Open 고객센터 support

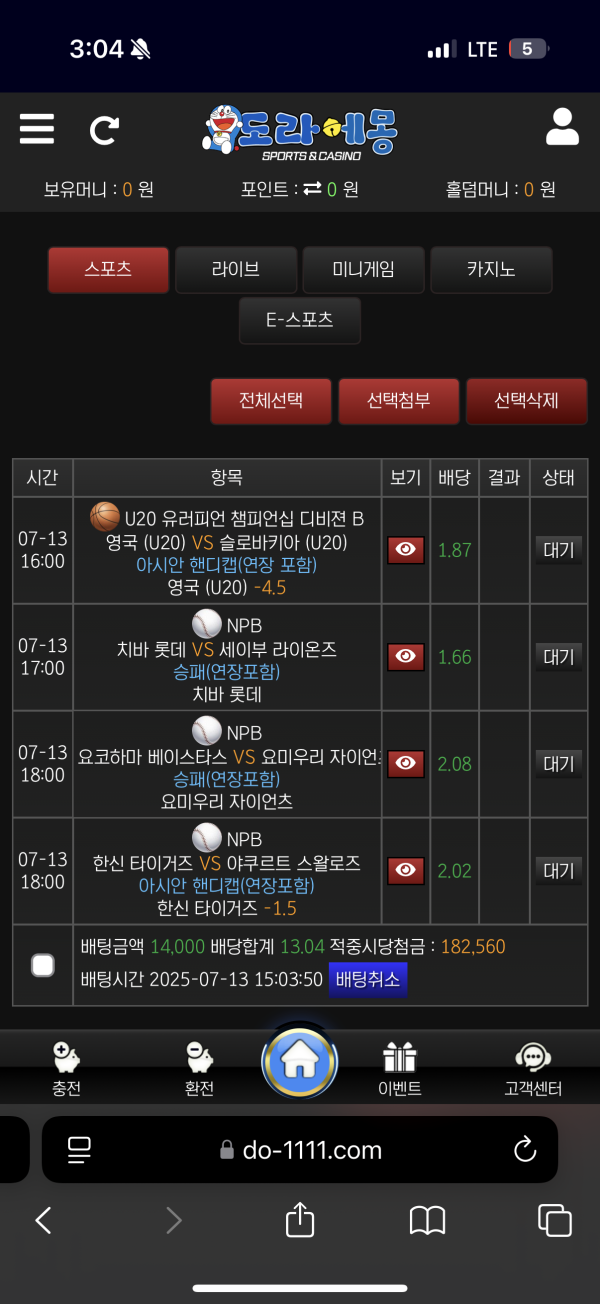tap(532, 1068)
